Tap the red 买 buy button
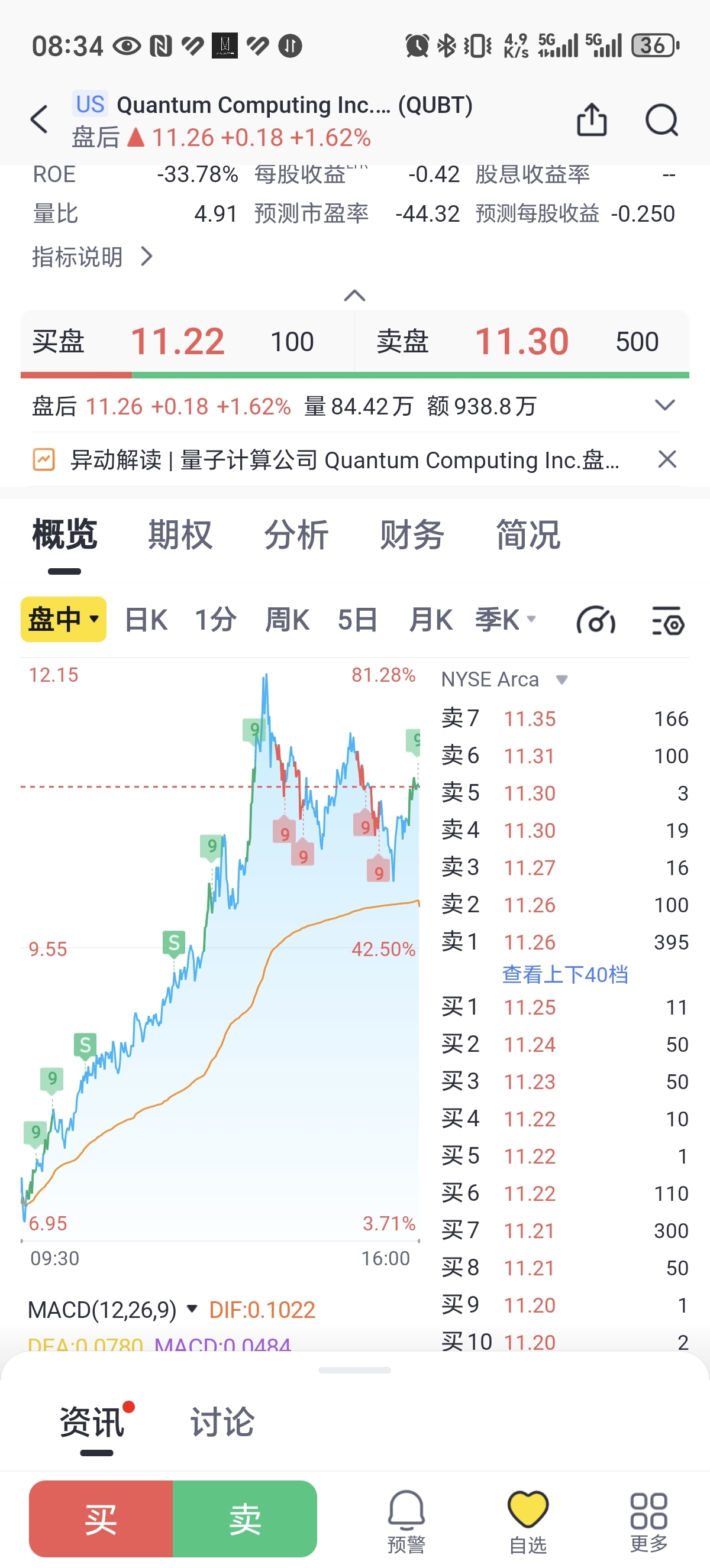Image resolution: width=710 pixels, height=1568 pixels. pyautogui.click(x=101, y=1519)
